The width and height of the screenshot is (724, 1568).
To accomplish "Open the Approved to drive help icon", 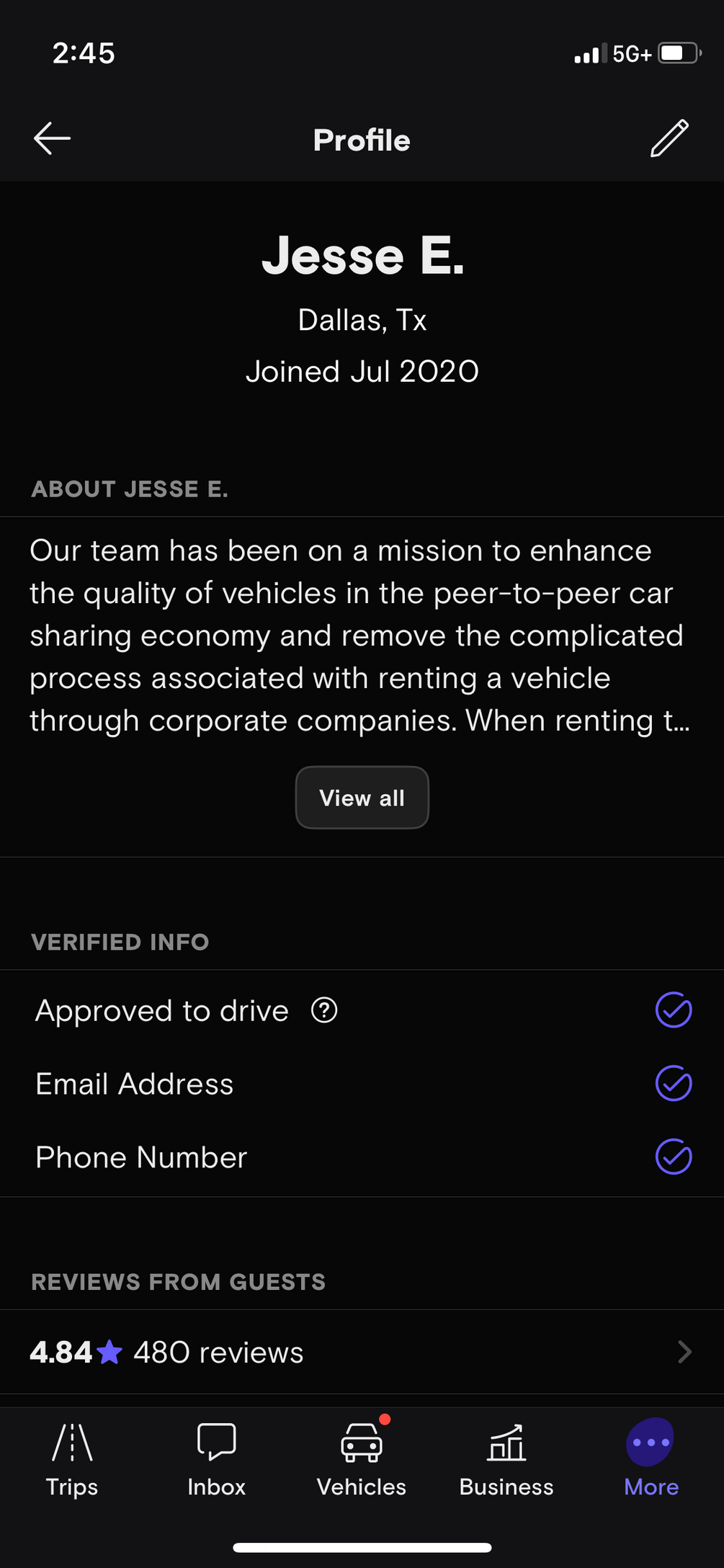I will [x=324, y=1010].
